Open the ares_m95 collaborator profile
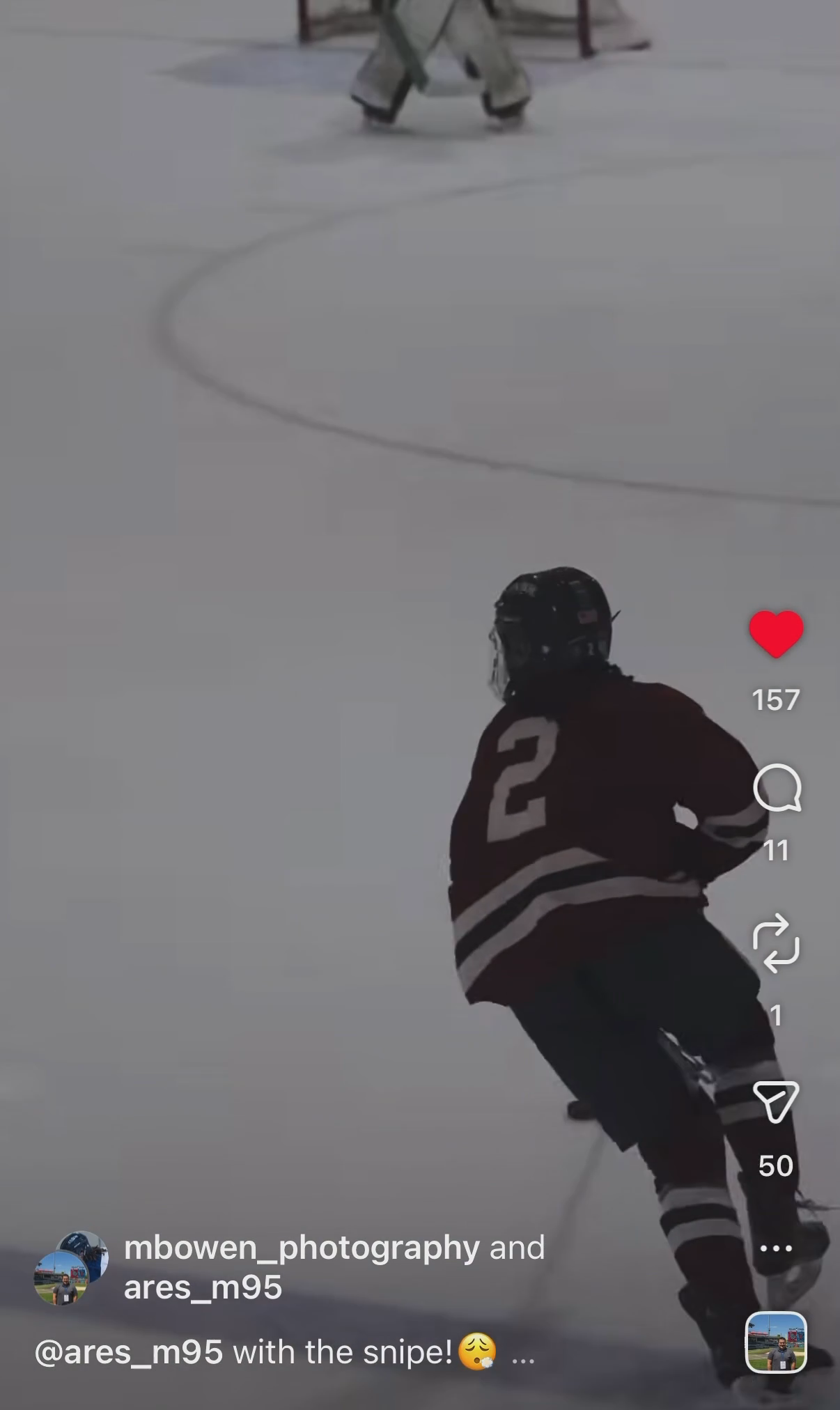 tap(203, 1287)
